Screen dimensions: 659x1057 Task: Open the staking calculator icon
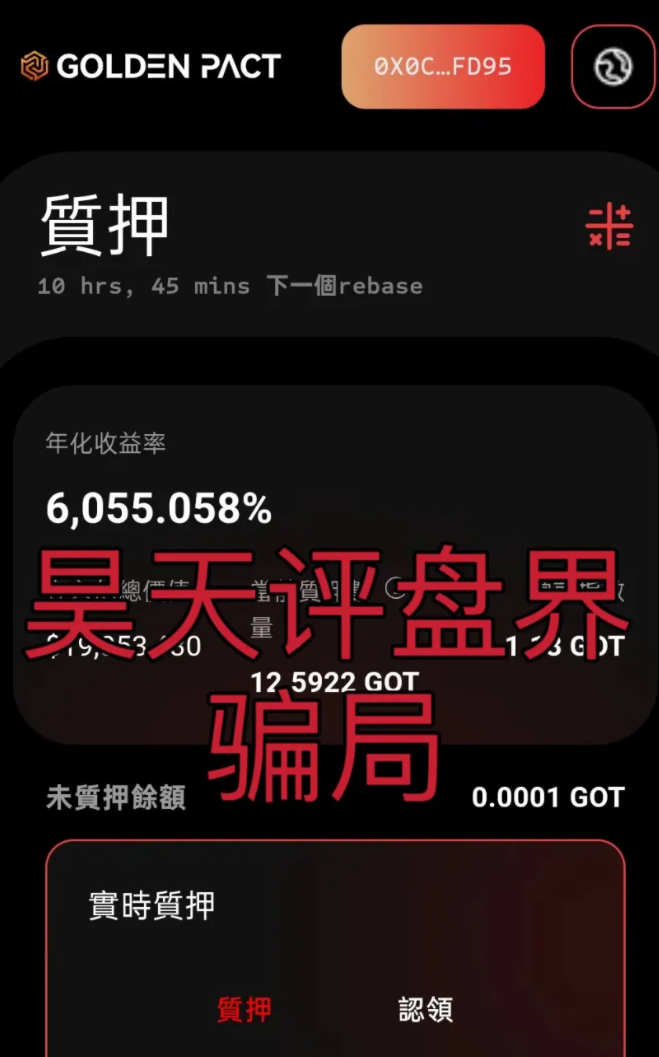609,227
